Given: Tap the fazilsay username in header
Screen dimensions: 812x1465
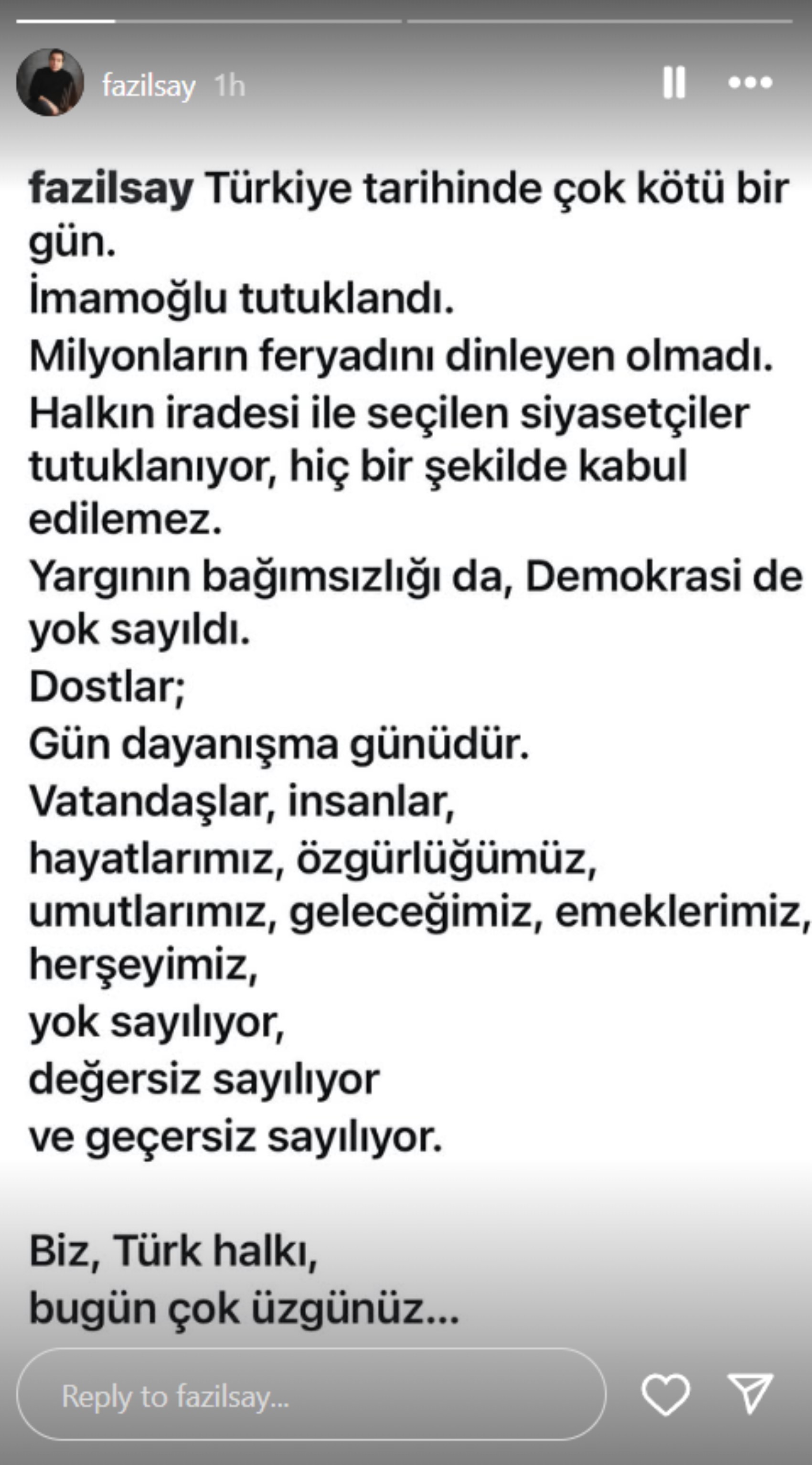Looking at the screenshot, I should [x=149, y=86].
